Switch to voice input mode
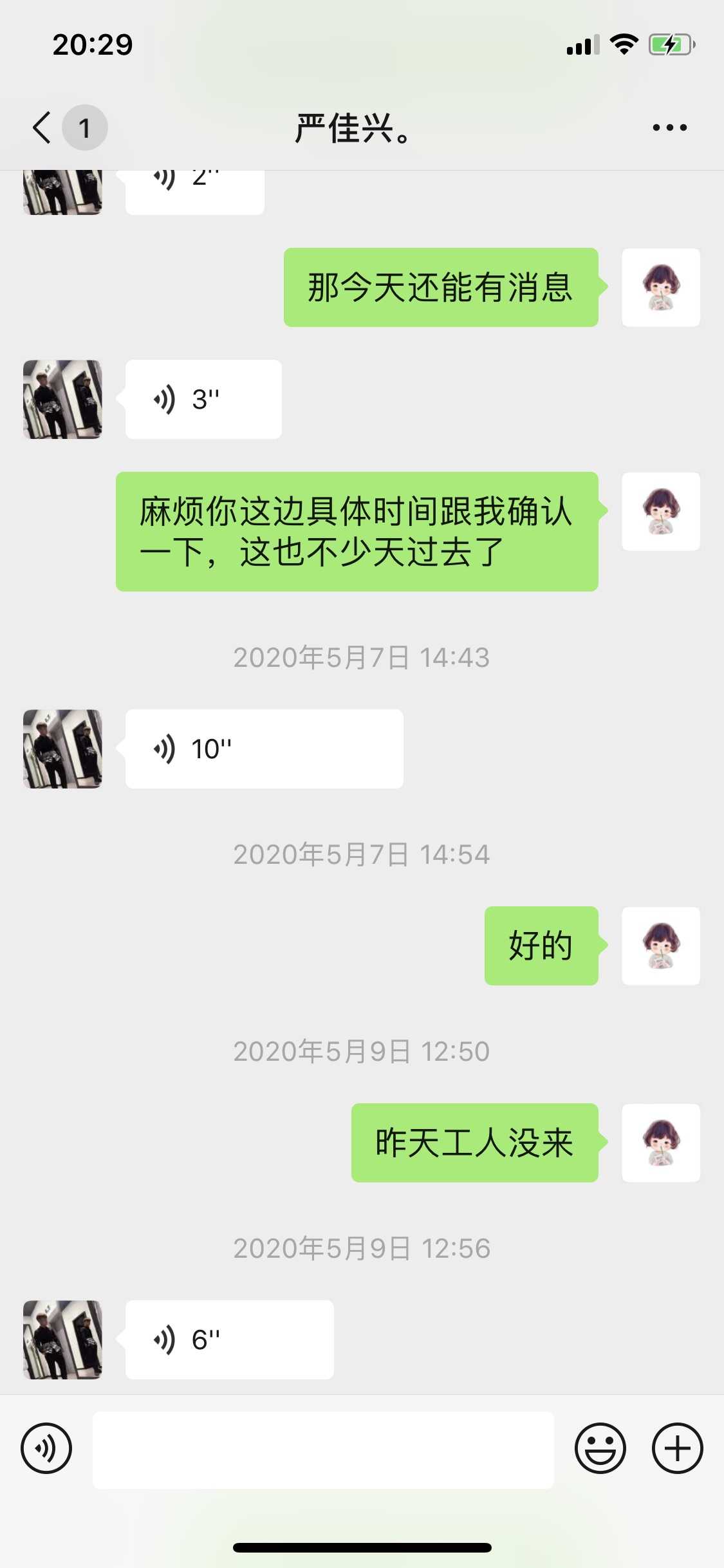Viewport: 724px width, 1568px height. (x=46, y=1449)
